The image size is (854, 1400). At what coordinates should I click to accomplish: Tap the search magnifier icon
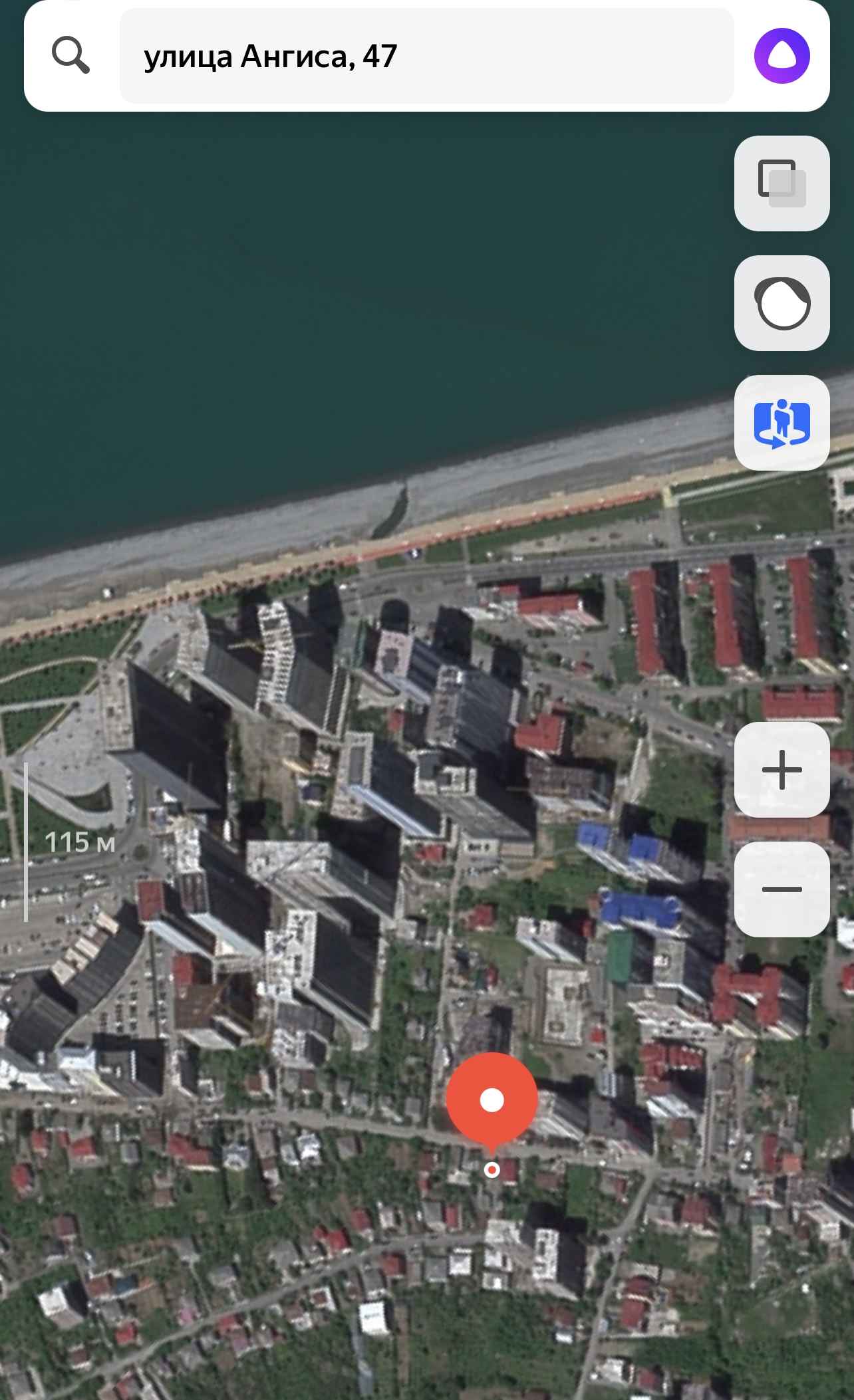point(71,55)
